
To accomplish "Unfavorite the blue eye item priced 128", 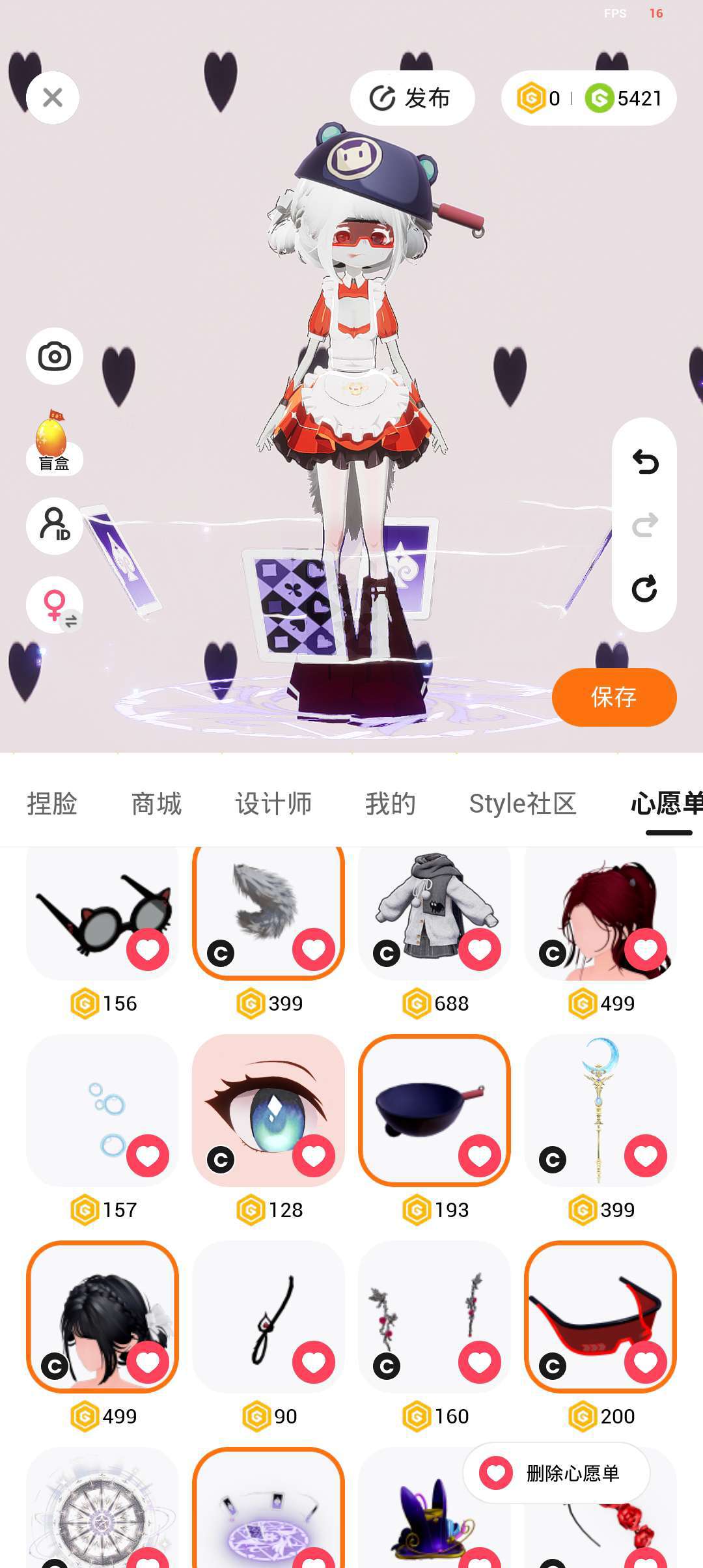I will point(314,1156).
